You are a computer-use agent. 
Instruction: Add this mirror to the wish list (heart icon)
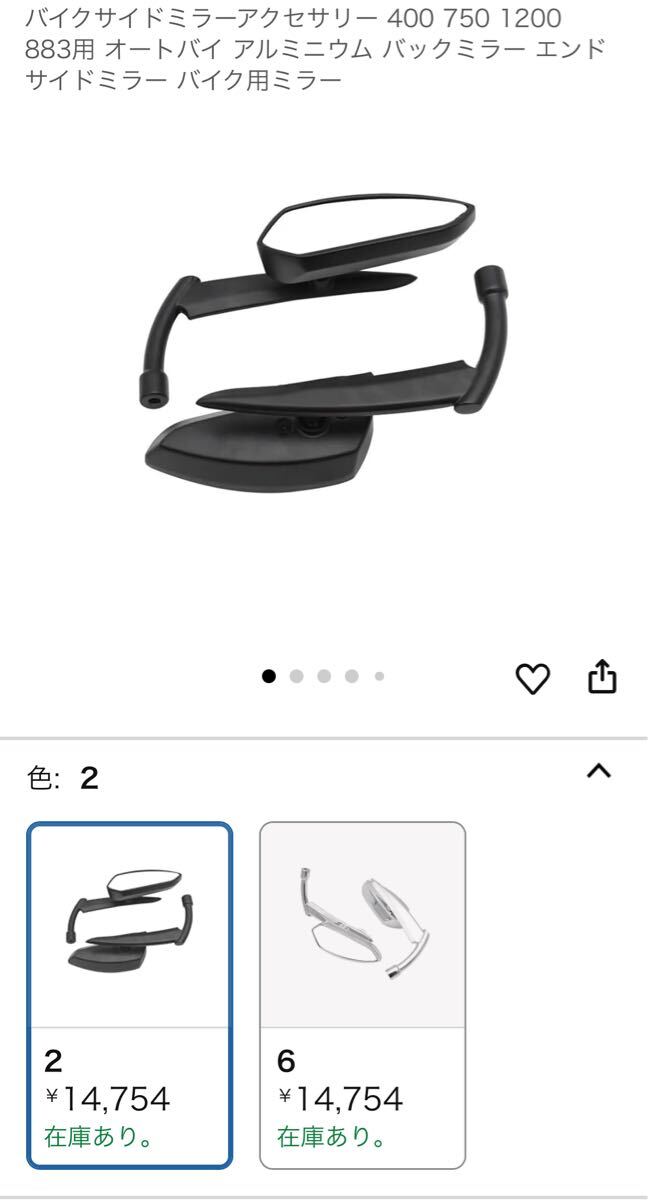(532, 679)
